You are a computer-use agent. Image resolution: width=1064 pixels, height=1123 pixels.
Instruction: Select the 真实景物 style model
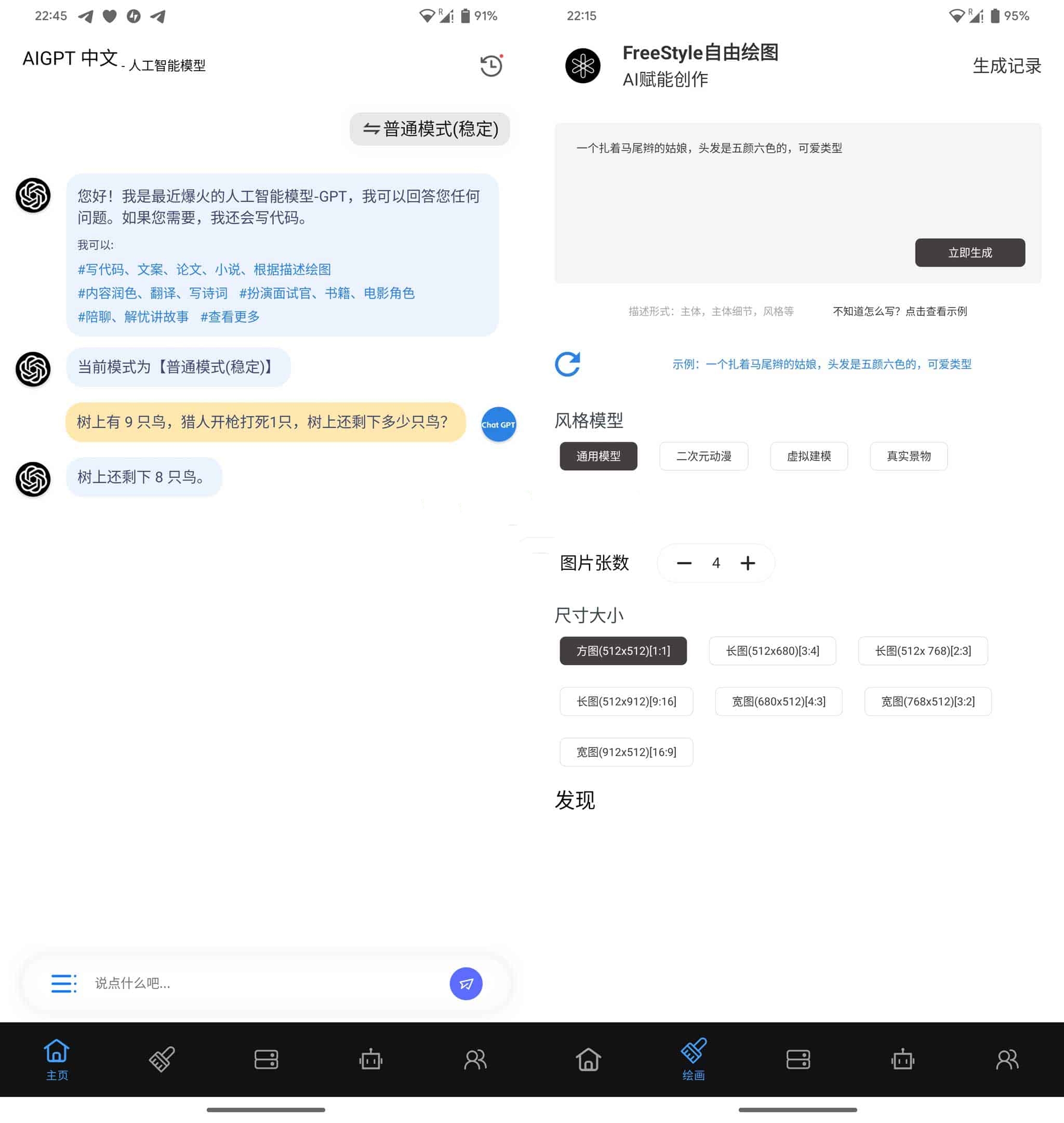(908, 456)
